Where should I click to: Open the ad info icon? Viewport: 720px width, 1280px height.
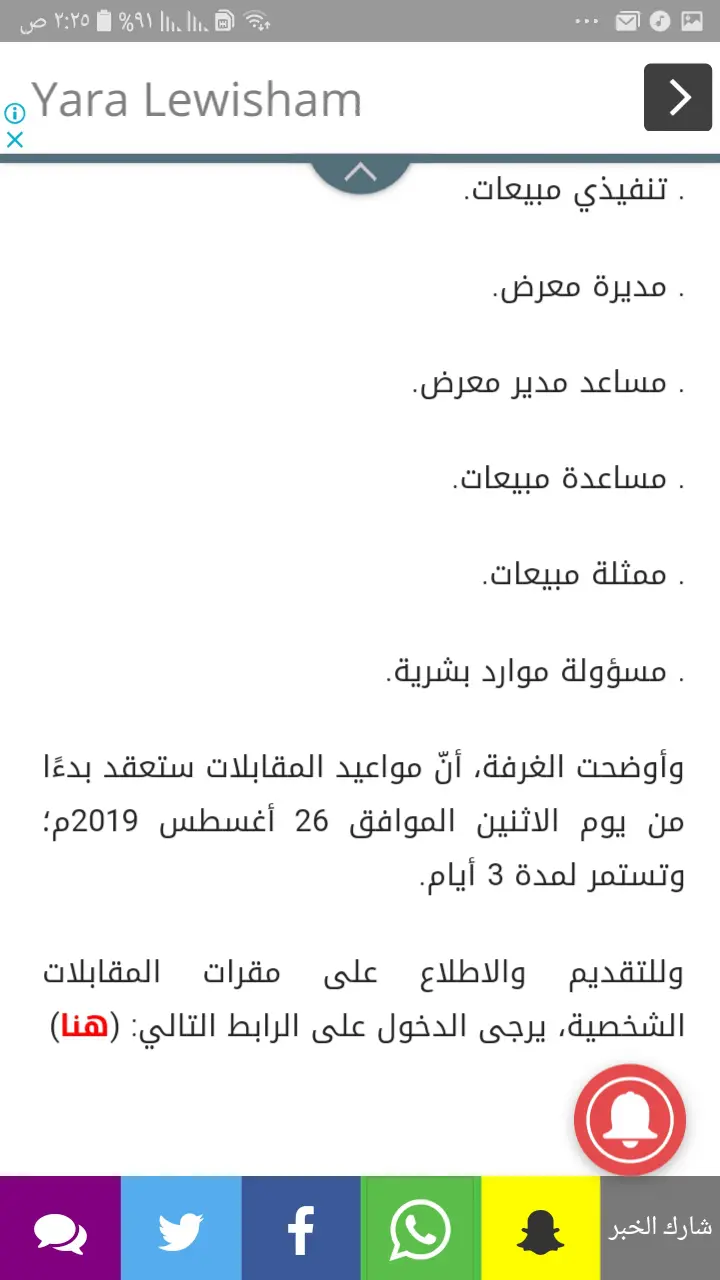click(x=15, y=113)
